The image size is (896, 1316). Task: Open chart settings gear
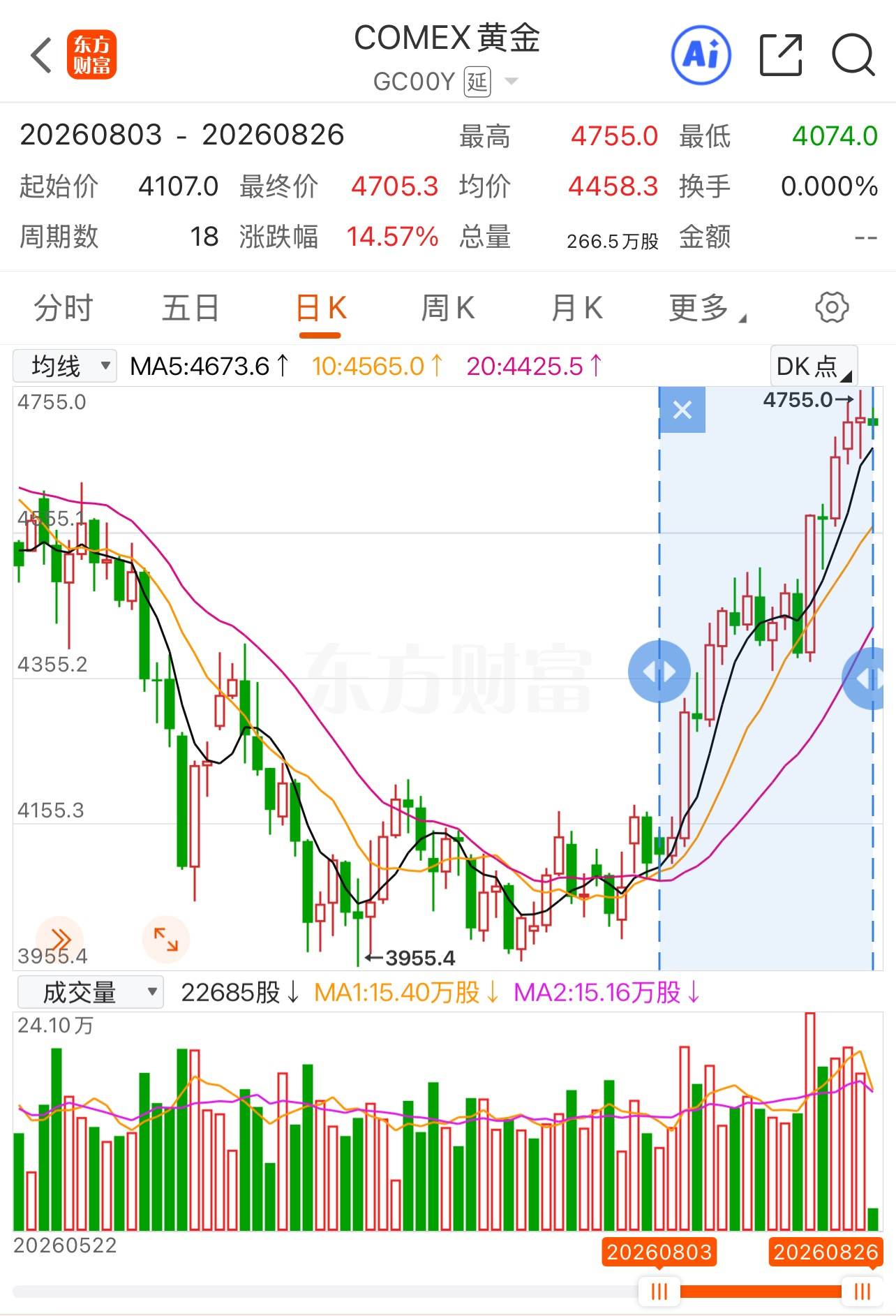click(832, 307)
